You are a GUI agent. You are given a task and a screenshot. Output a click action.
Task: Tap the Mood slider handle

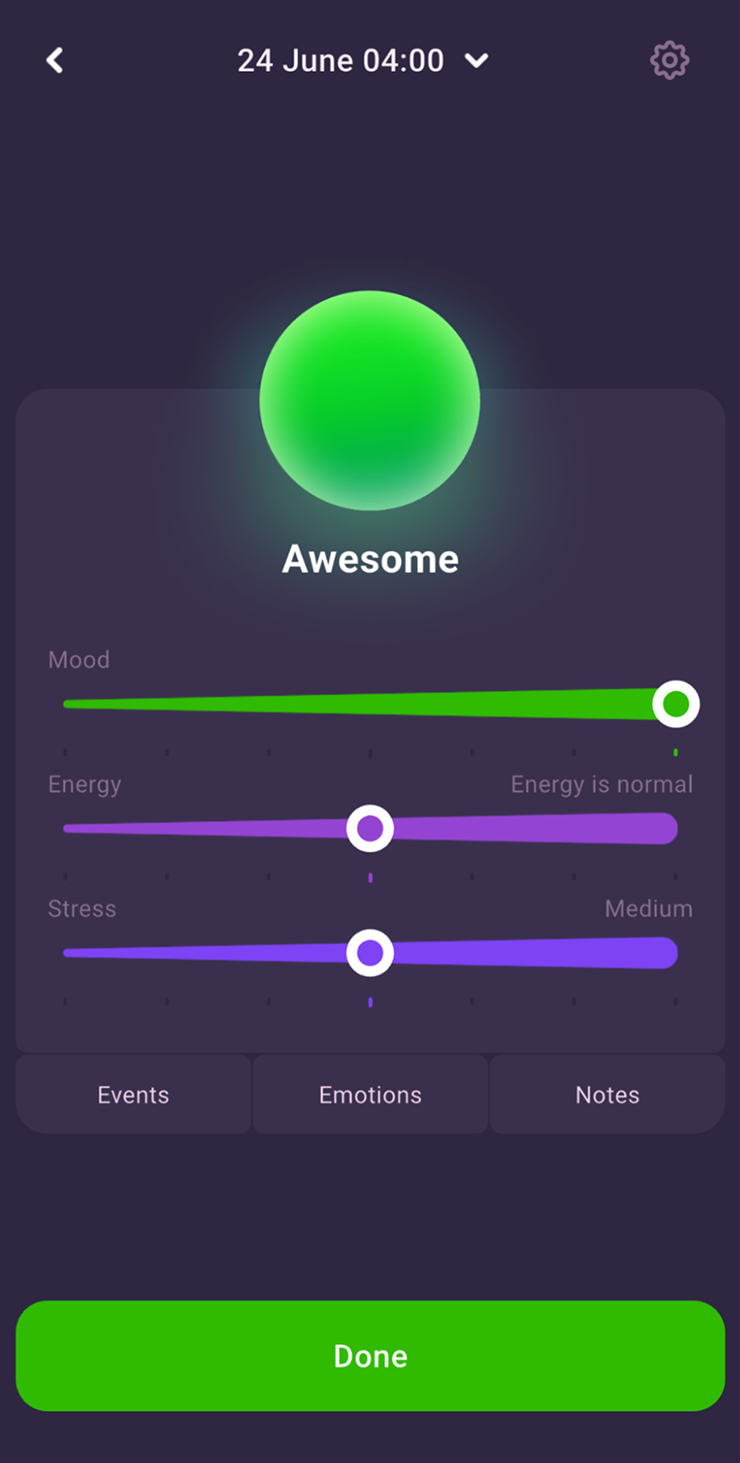coord(676,704)
